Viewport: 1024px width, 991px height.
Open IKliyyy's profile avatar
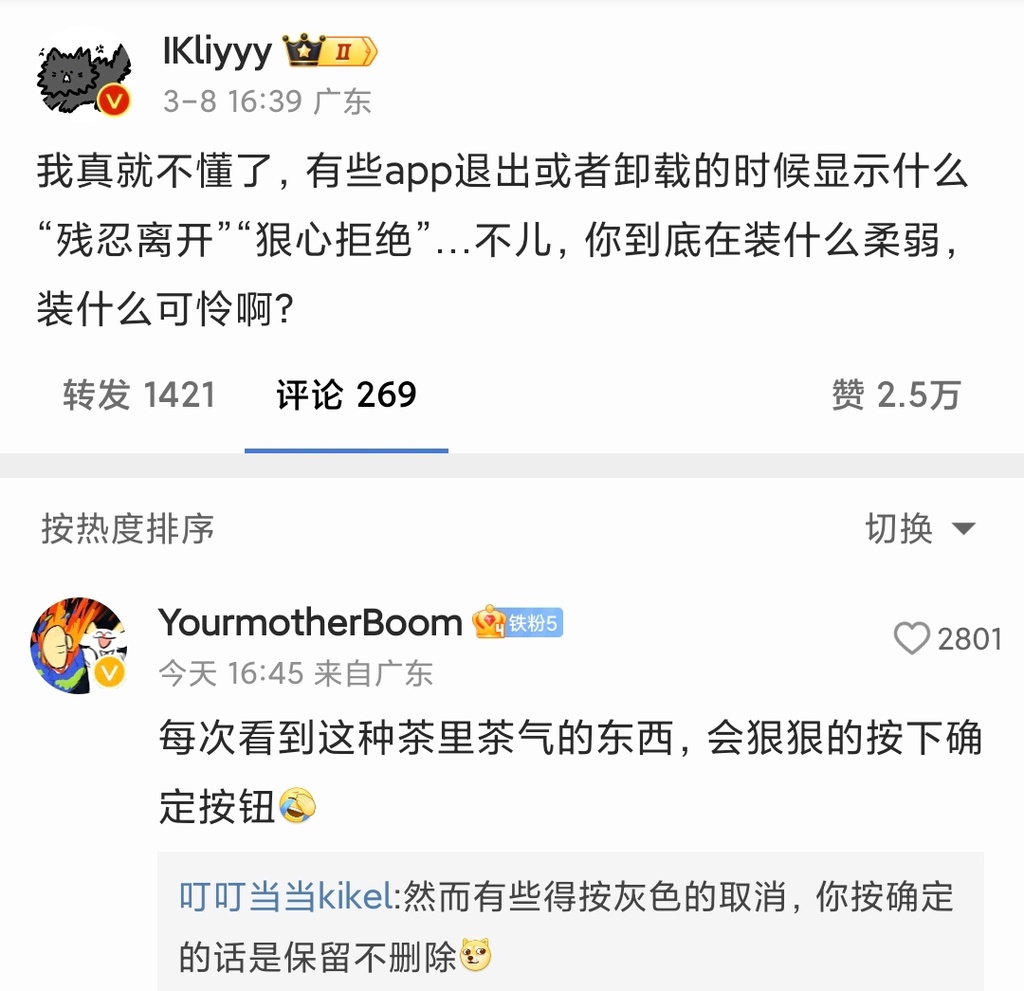point(84,79)
